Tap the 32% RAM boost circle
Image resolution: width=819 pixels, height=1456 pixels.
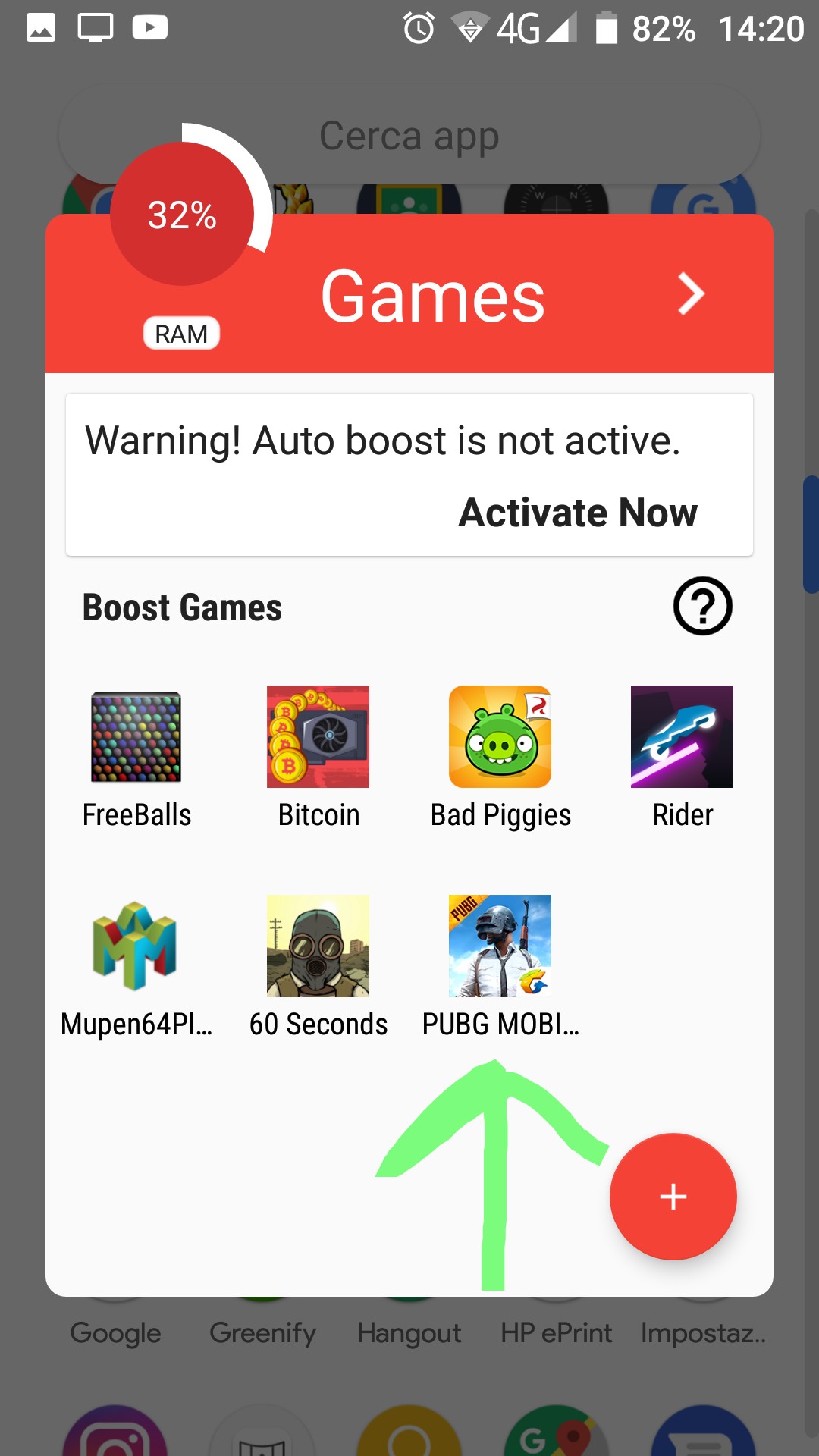click(x=182, y=215)
